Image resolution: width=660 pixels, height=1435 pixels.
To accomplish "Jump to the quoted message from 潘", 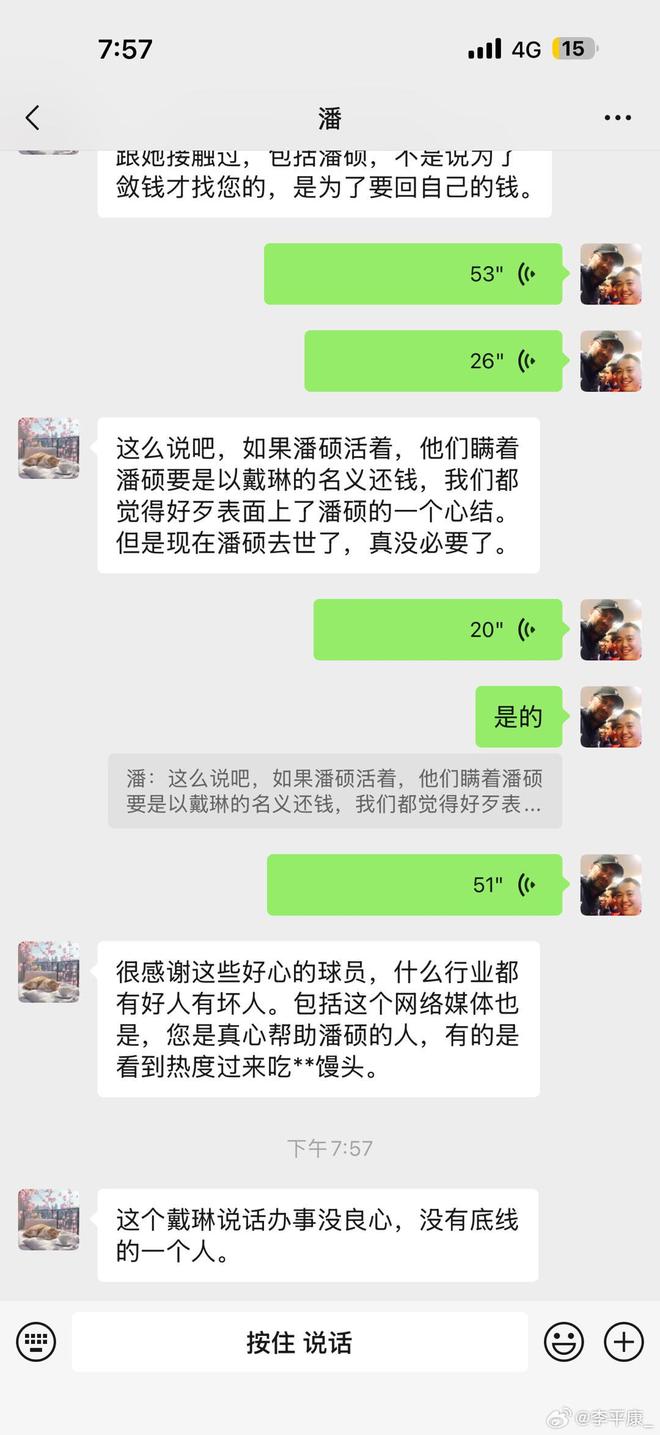I will point(334,791).
